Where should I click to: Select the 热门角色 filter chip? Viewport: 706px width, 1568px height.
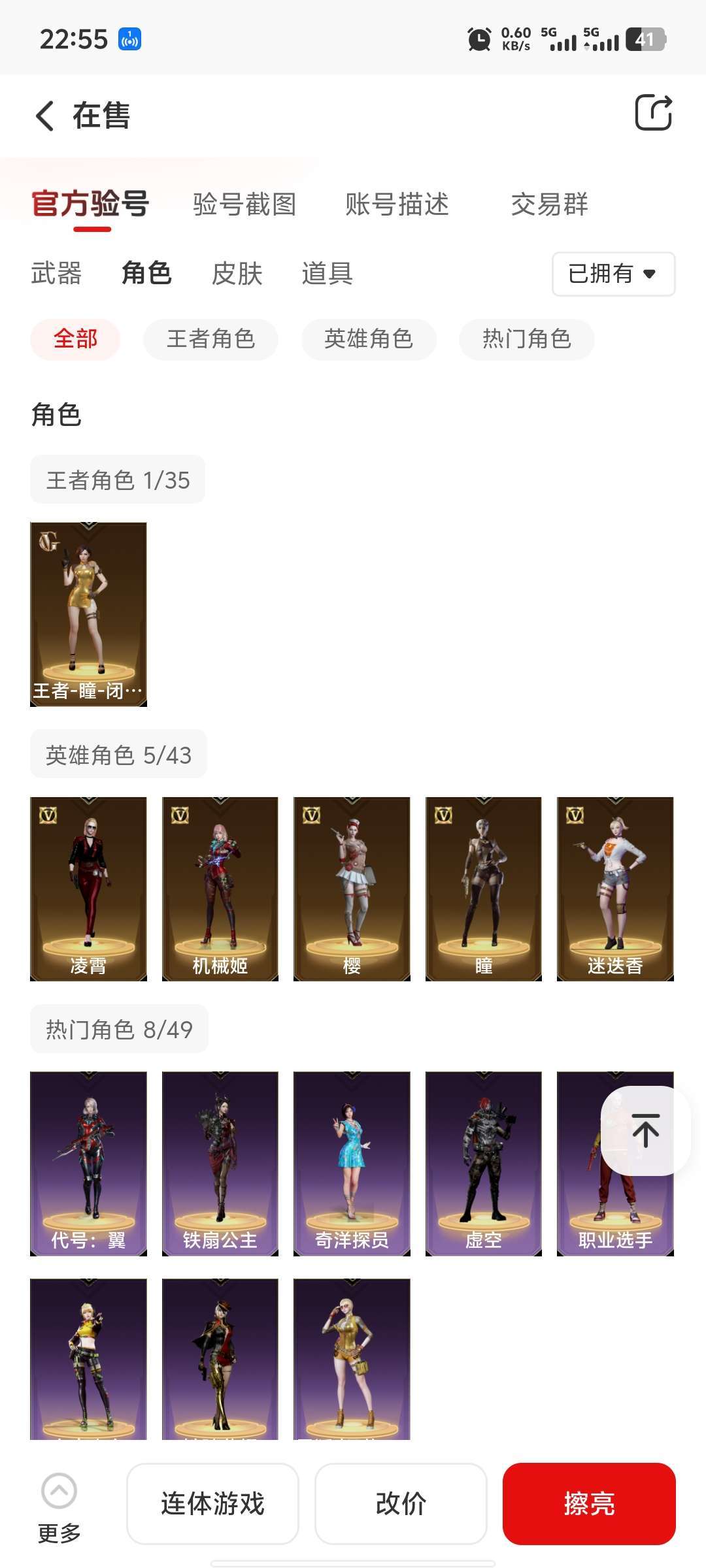pyautogui.click(x=527, y=339)
